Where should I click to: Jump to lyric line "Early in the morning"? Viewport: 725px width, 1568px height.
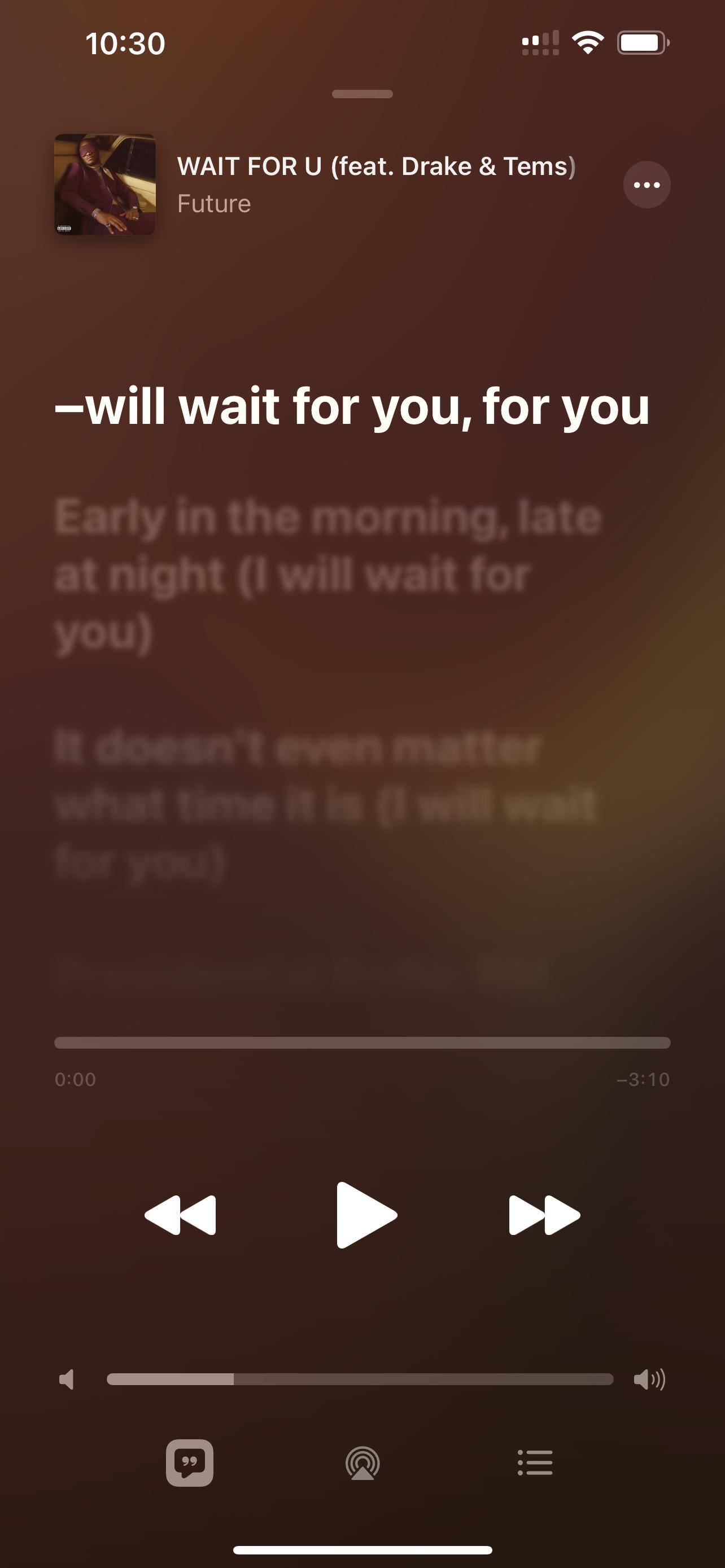pos(329,575)
